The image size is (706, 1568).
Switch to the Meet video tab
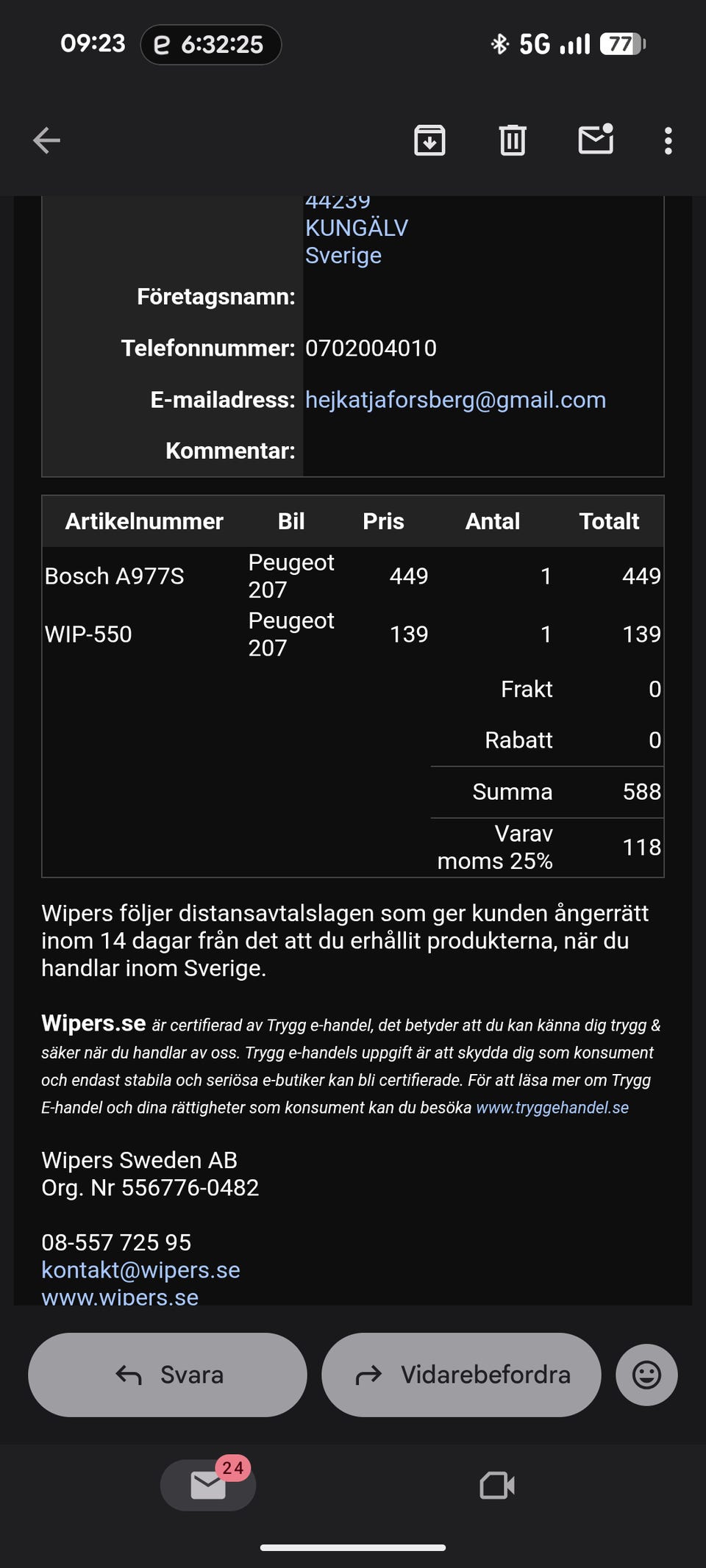pos(497,1485)
